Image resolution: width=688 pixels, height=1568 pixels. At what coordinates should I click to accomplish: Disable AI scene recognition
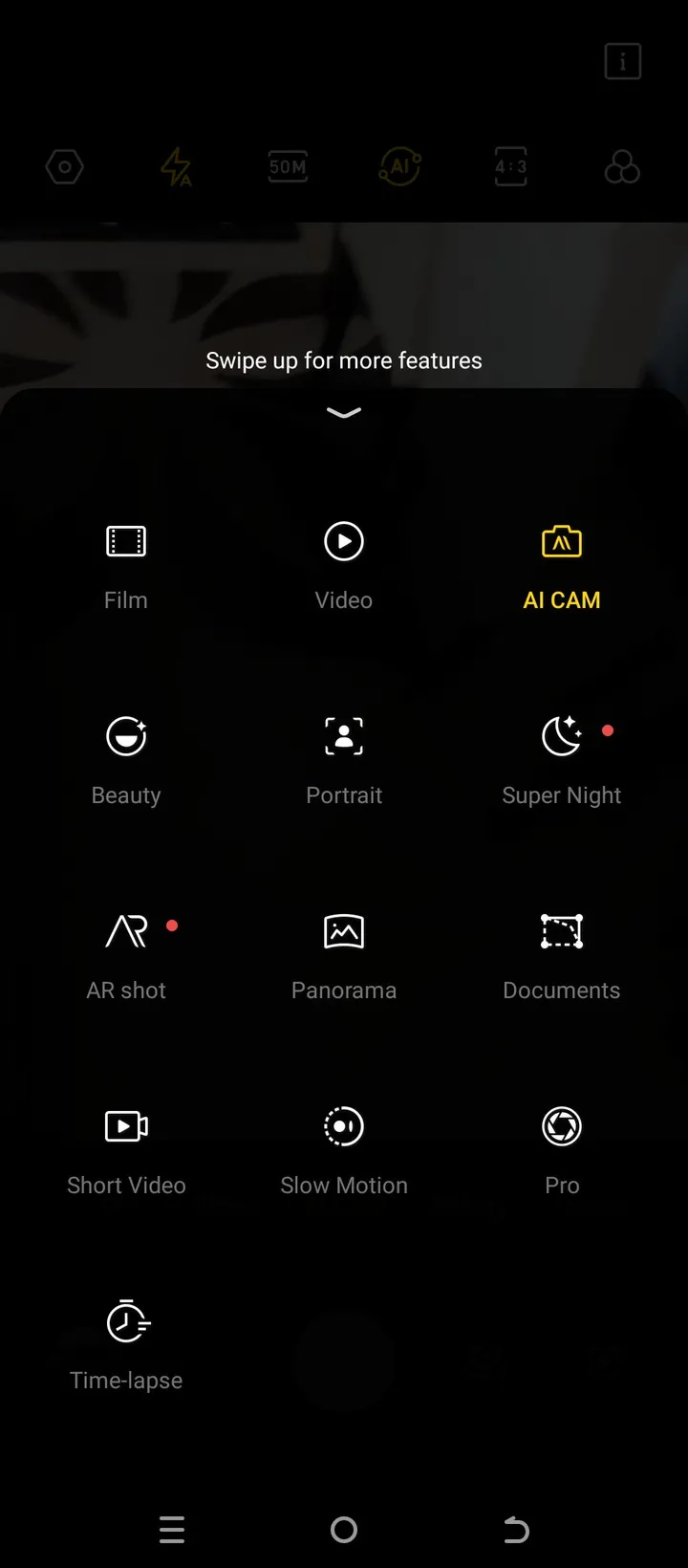(399, 166)
